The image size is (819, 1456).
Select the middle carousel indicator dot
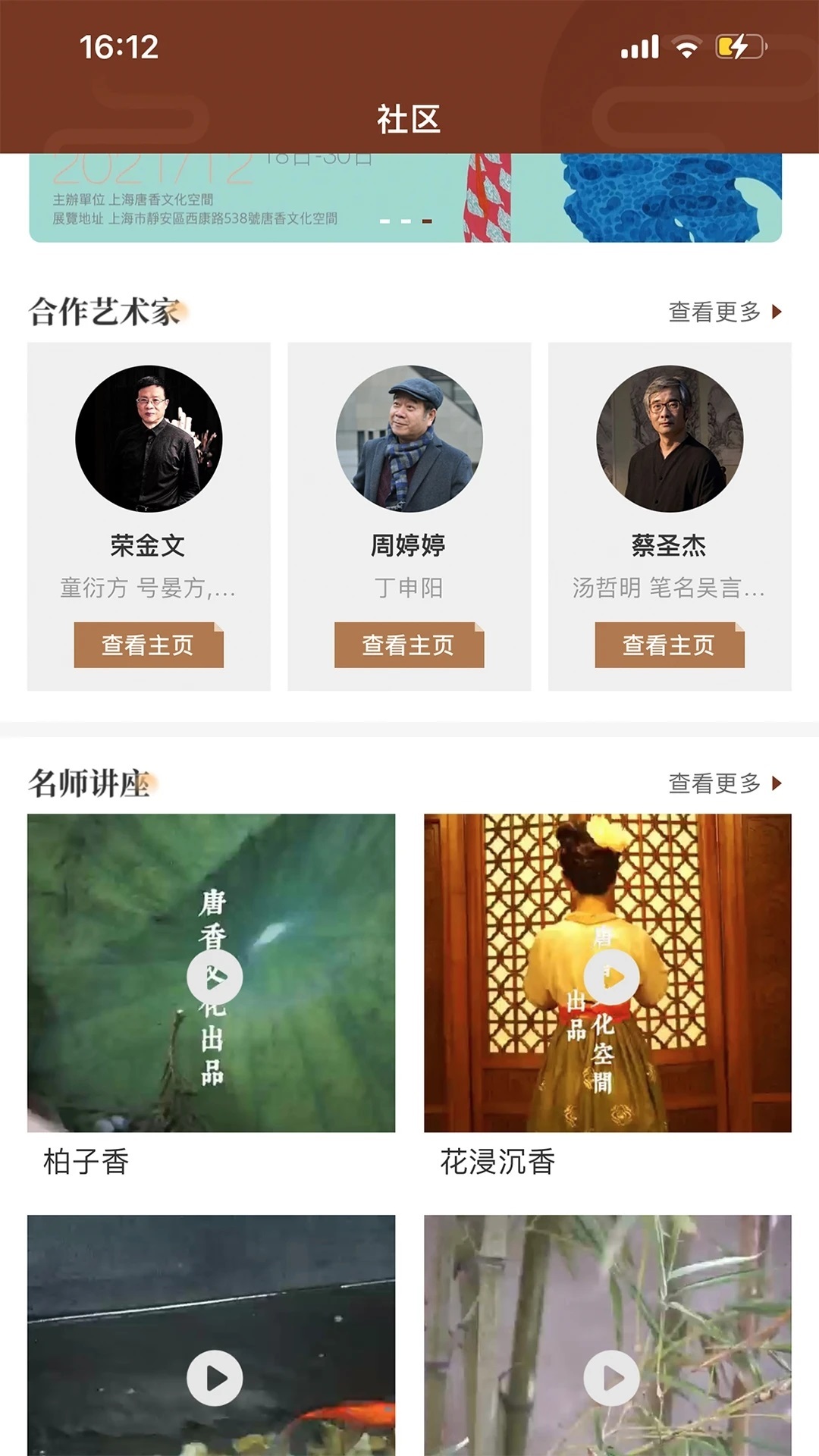[404, 220]
